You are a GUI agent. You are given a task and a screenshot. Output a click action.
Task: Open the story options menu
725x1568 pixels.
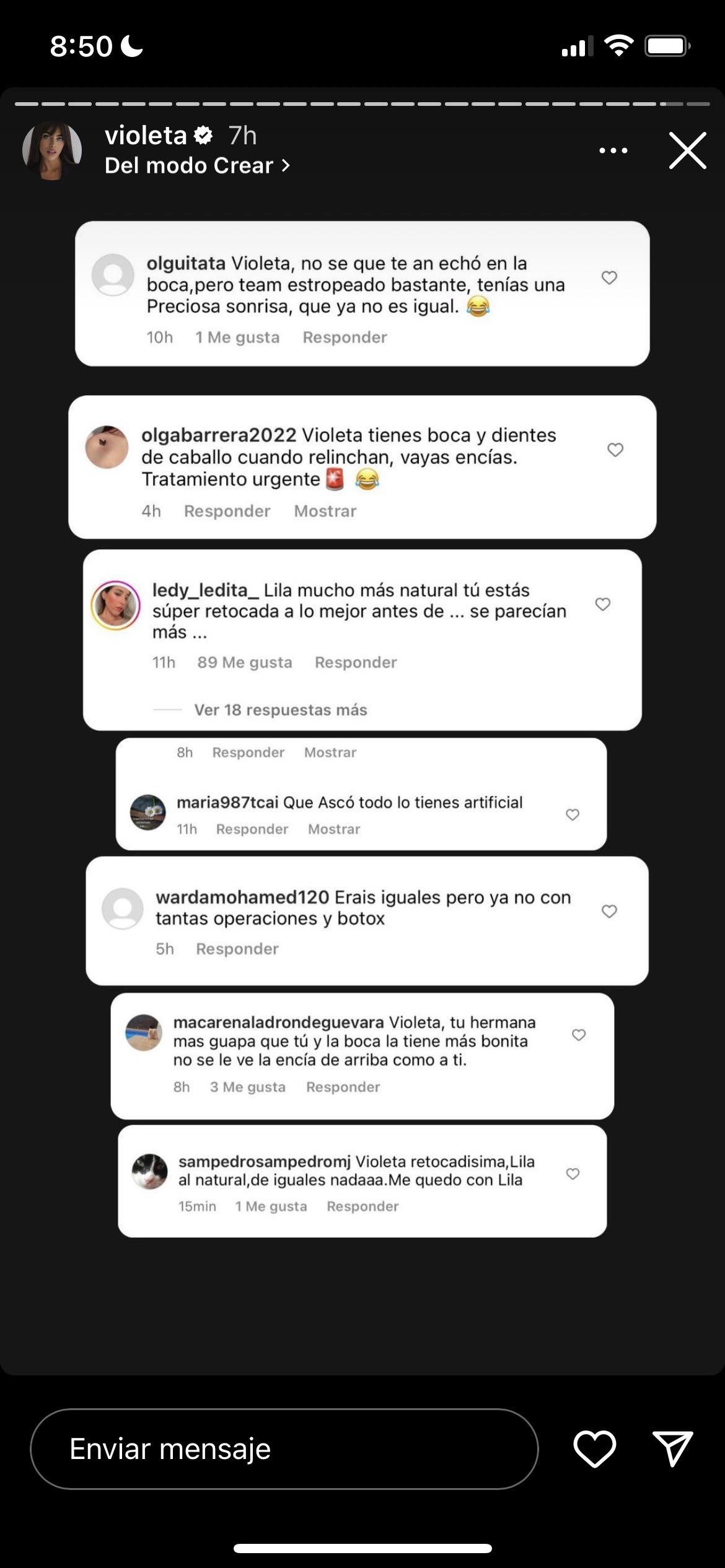(613, 150)
